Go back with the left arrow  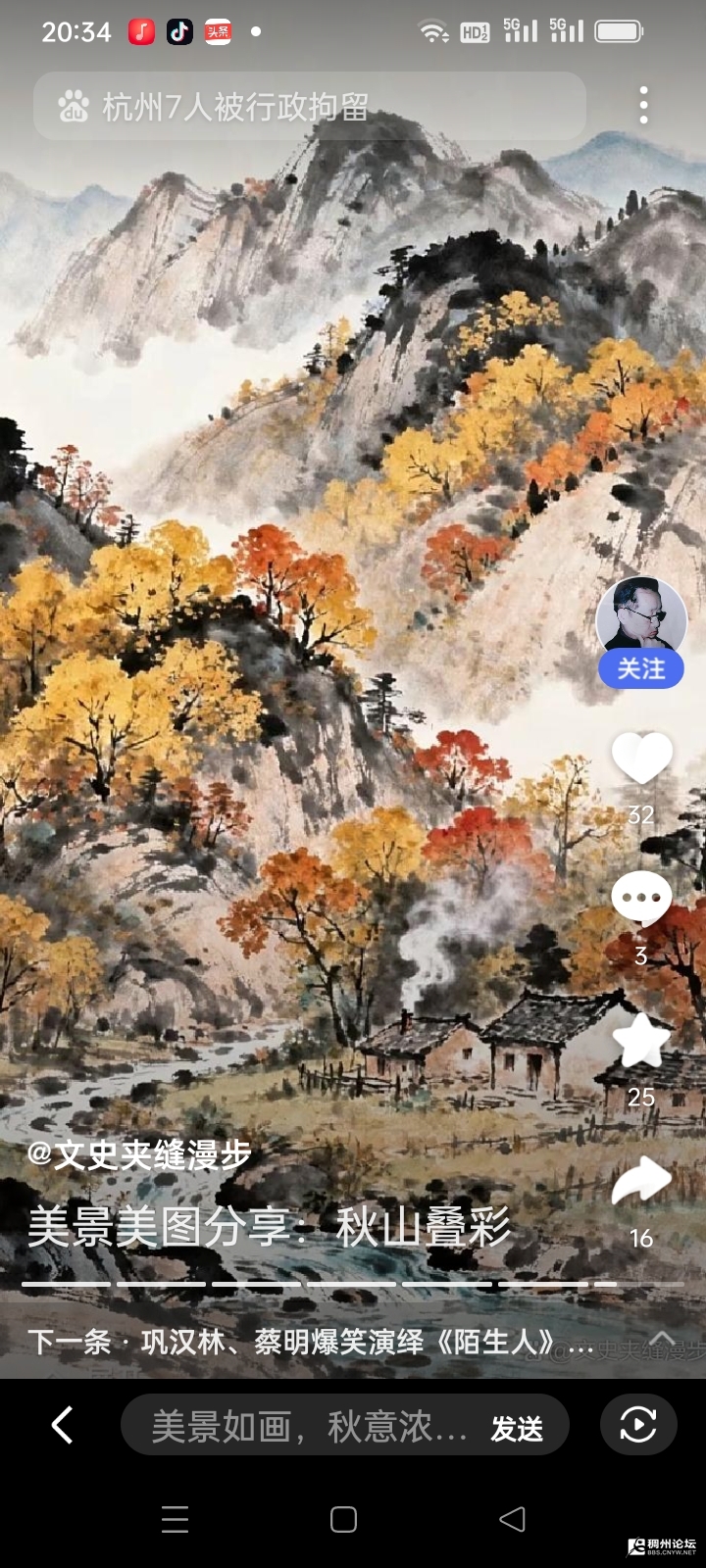coord(62,1425)
